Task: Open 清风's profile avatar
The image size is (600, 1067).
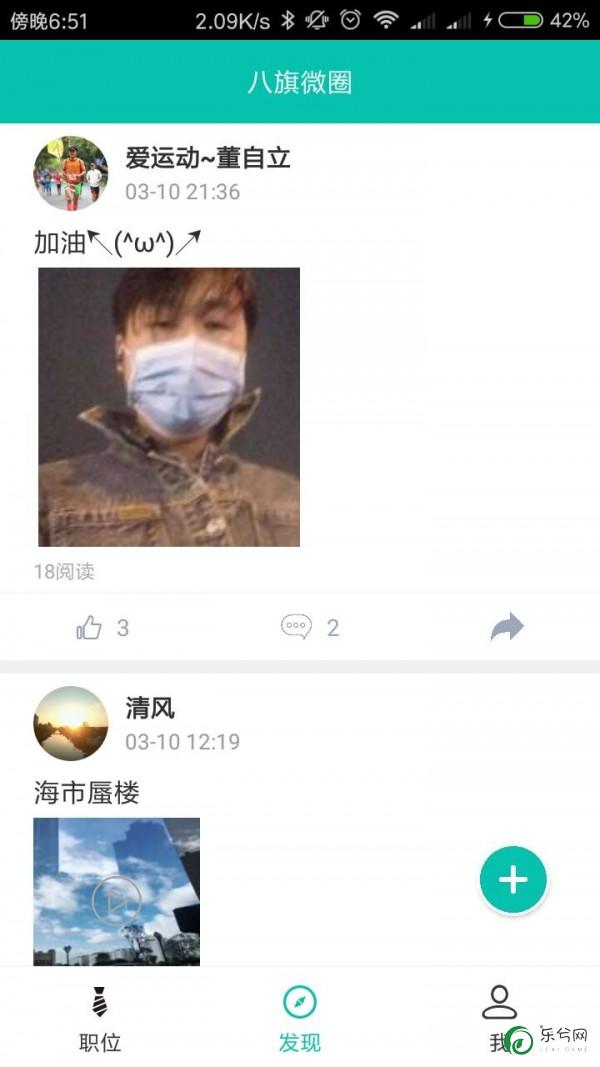Action: [70, 723]
